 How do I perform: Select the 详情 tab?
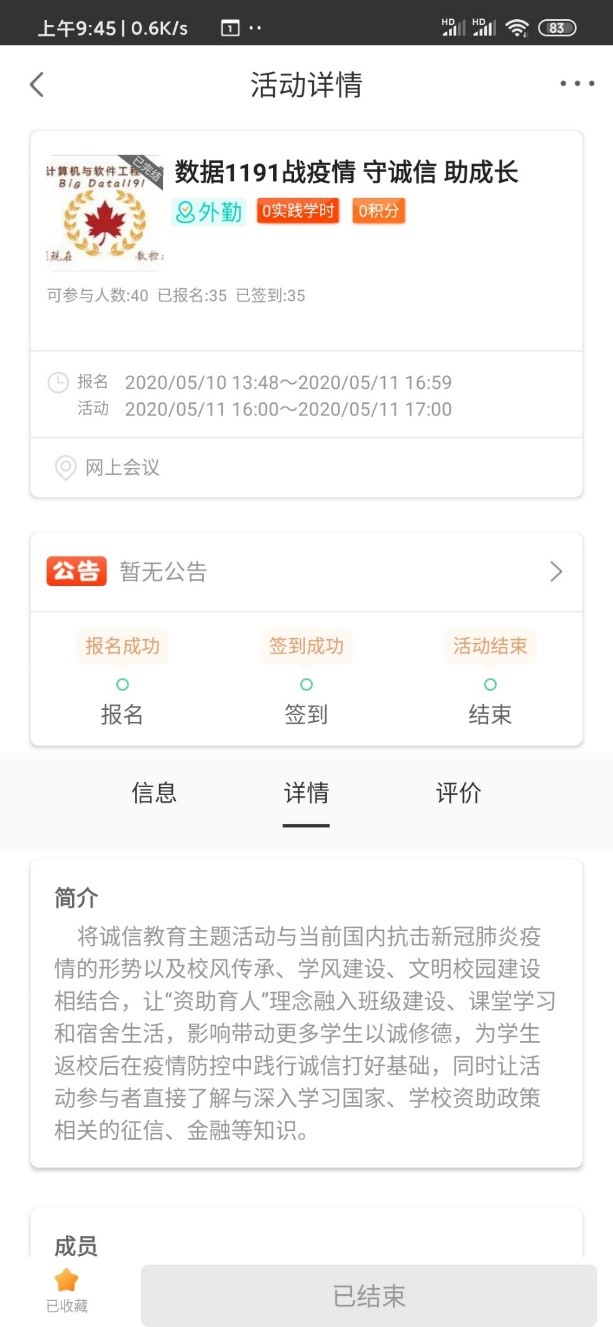point(306,793)
